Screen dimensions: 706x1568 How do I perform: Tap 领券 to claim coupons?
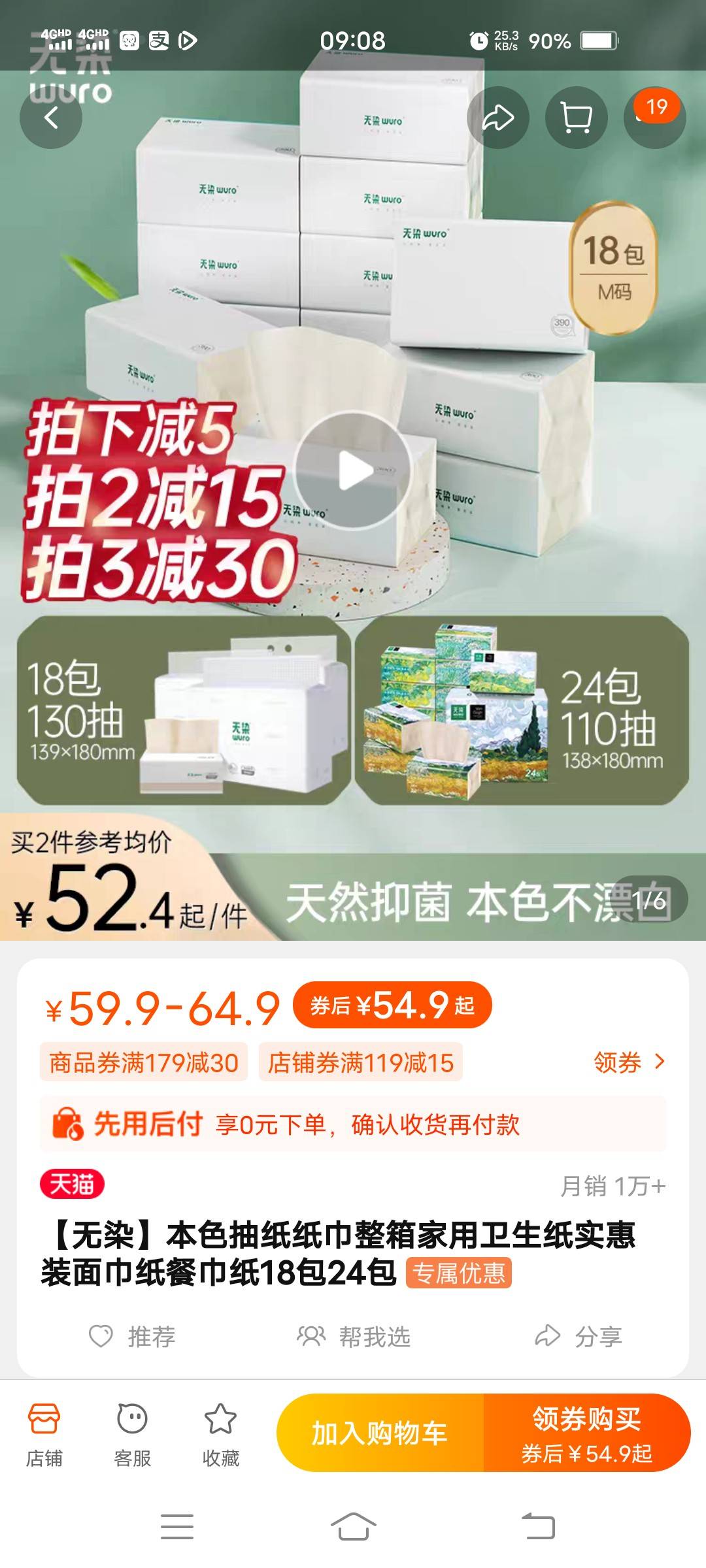point(628,1062)
